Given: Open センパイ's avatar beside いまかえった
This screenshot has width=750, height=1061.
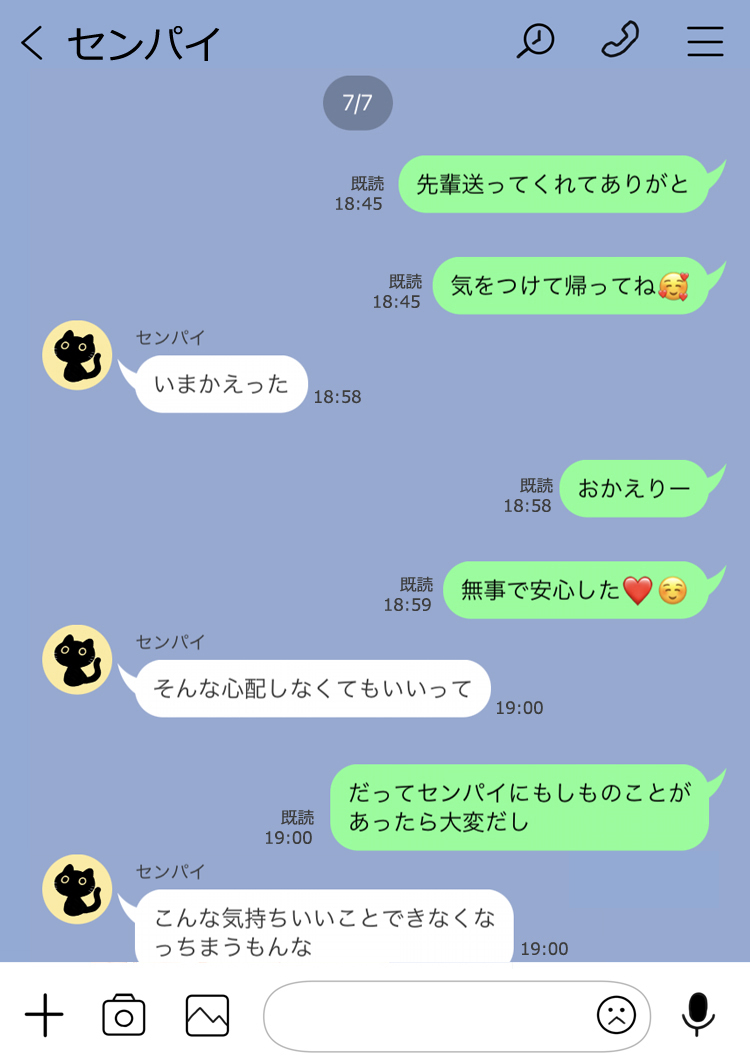Looking at the screenshot, I should 77,355.
